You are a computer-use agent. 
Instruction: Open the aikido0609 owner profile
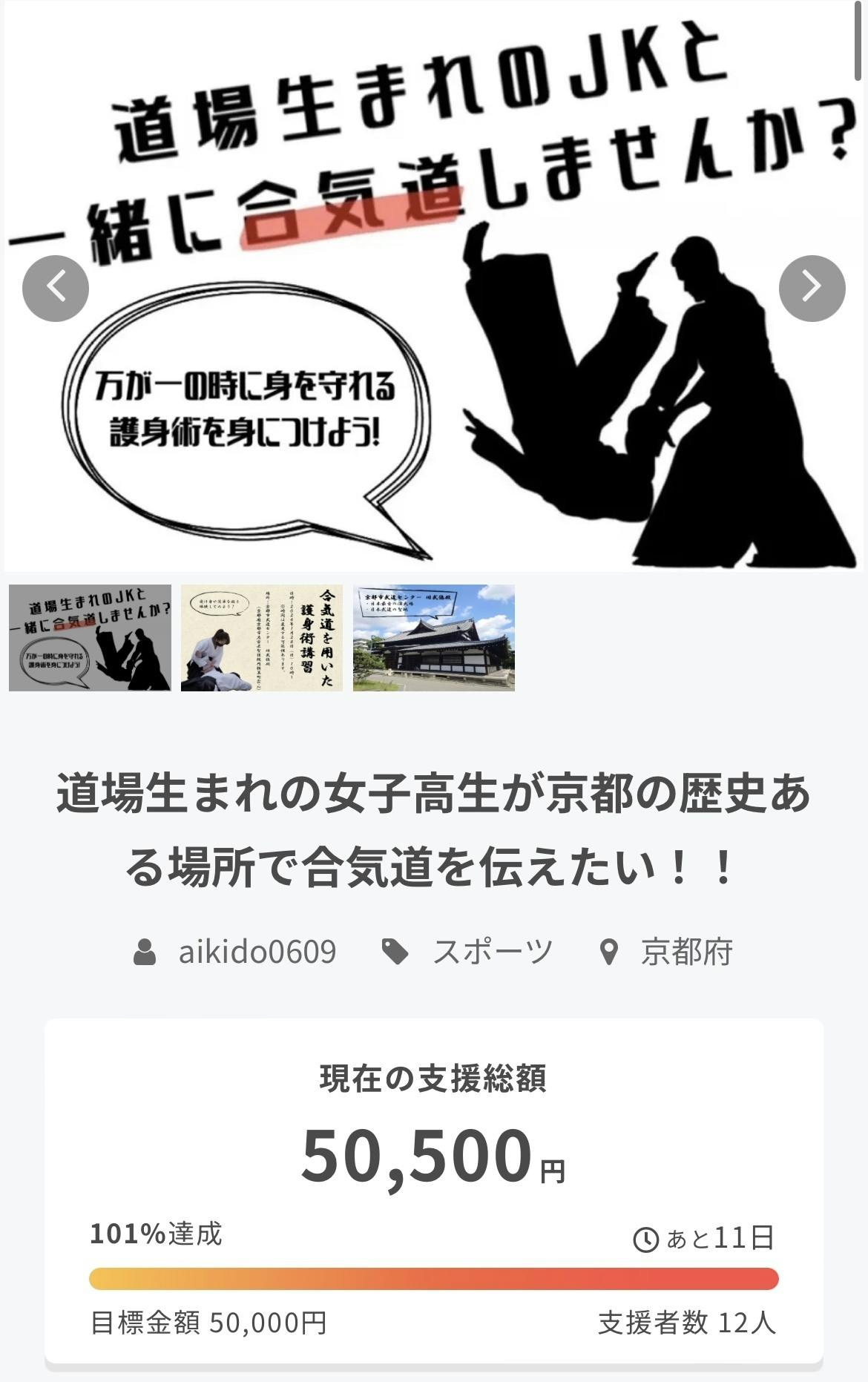tap(257, 952)
